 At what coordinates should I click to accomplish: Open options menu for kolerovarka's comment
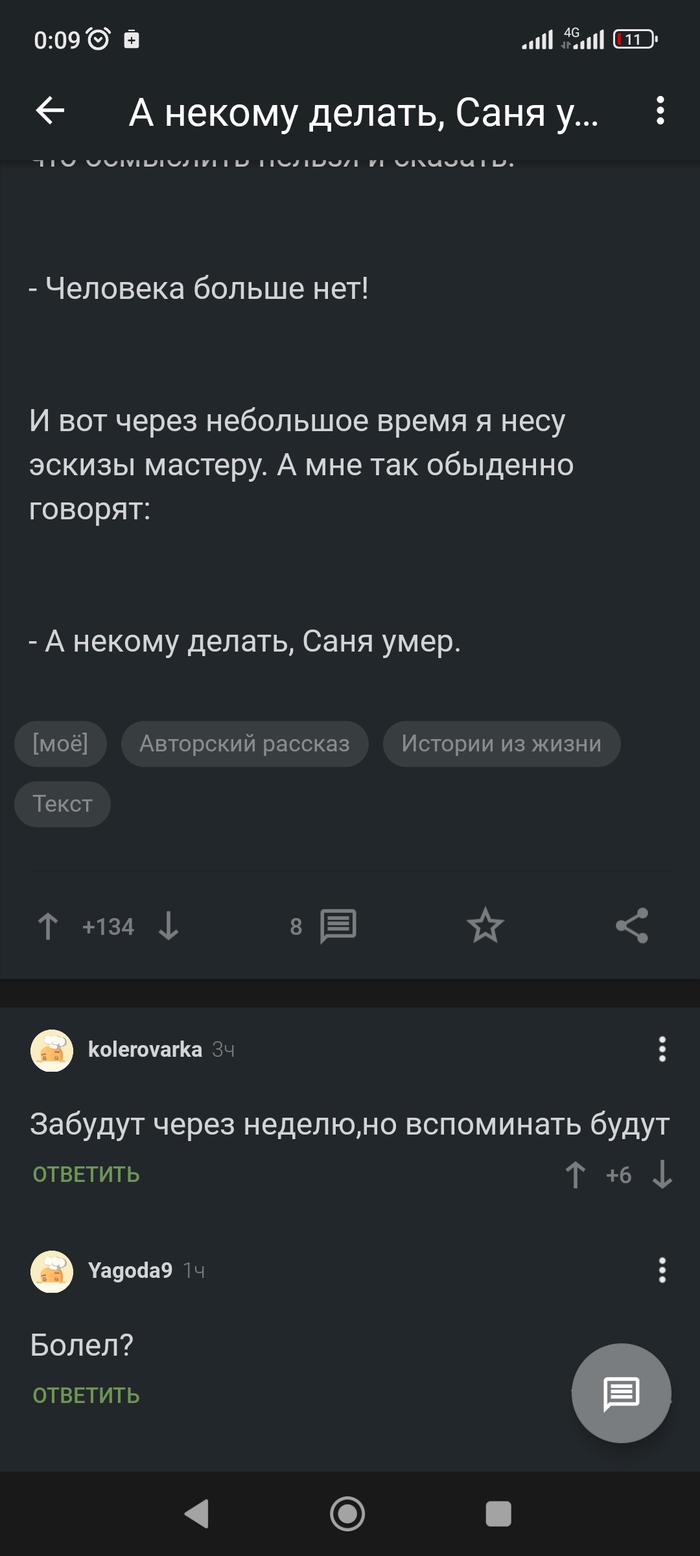(x=662, y=1049)
